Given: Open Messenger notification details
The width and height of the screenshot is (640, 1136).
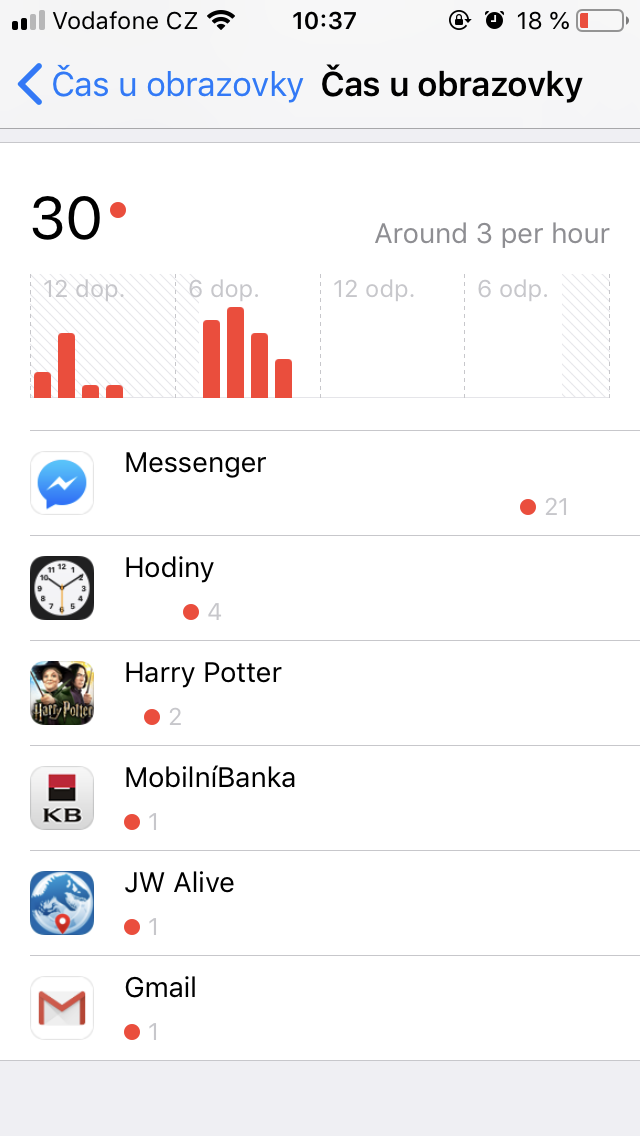Looking at the screenshot, I should point(320,483).
